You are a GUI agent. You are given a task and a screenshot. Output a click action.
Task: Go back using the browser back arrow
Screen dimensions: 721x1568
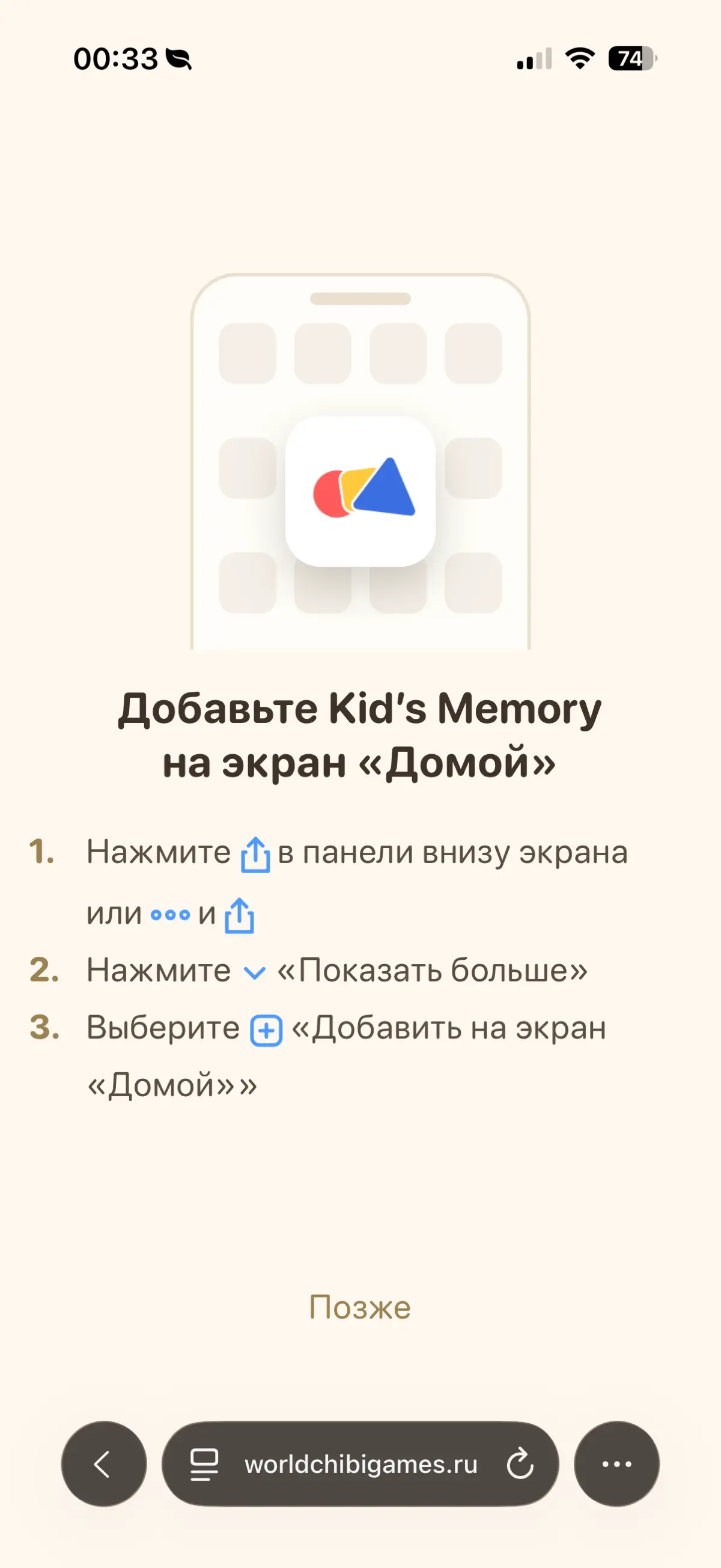click(x=104, y=1464)
